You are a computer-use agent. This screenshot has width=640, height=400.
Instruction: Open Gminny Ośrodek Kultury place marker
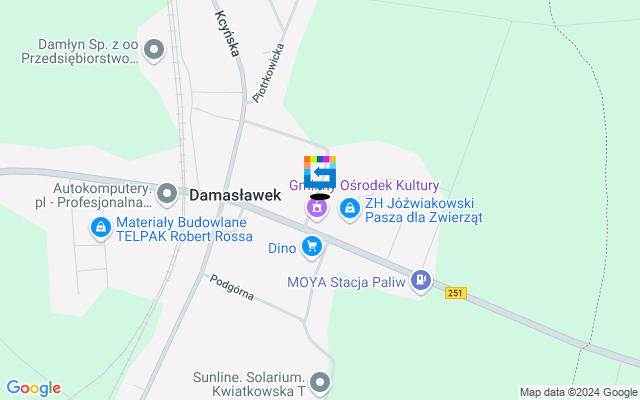[317, 208]
